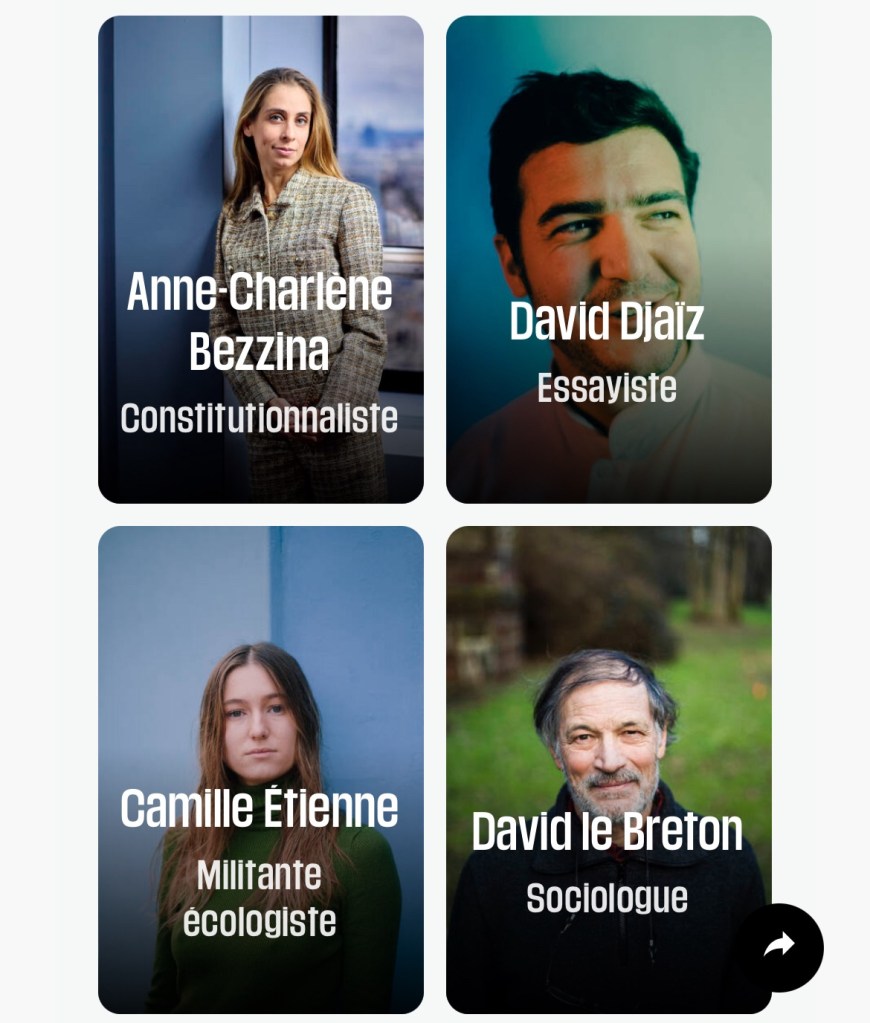Open David Djaïz's essayist card

coord(608,259)
